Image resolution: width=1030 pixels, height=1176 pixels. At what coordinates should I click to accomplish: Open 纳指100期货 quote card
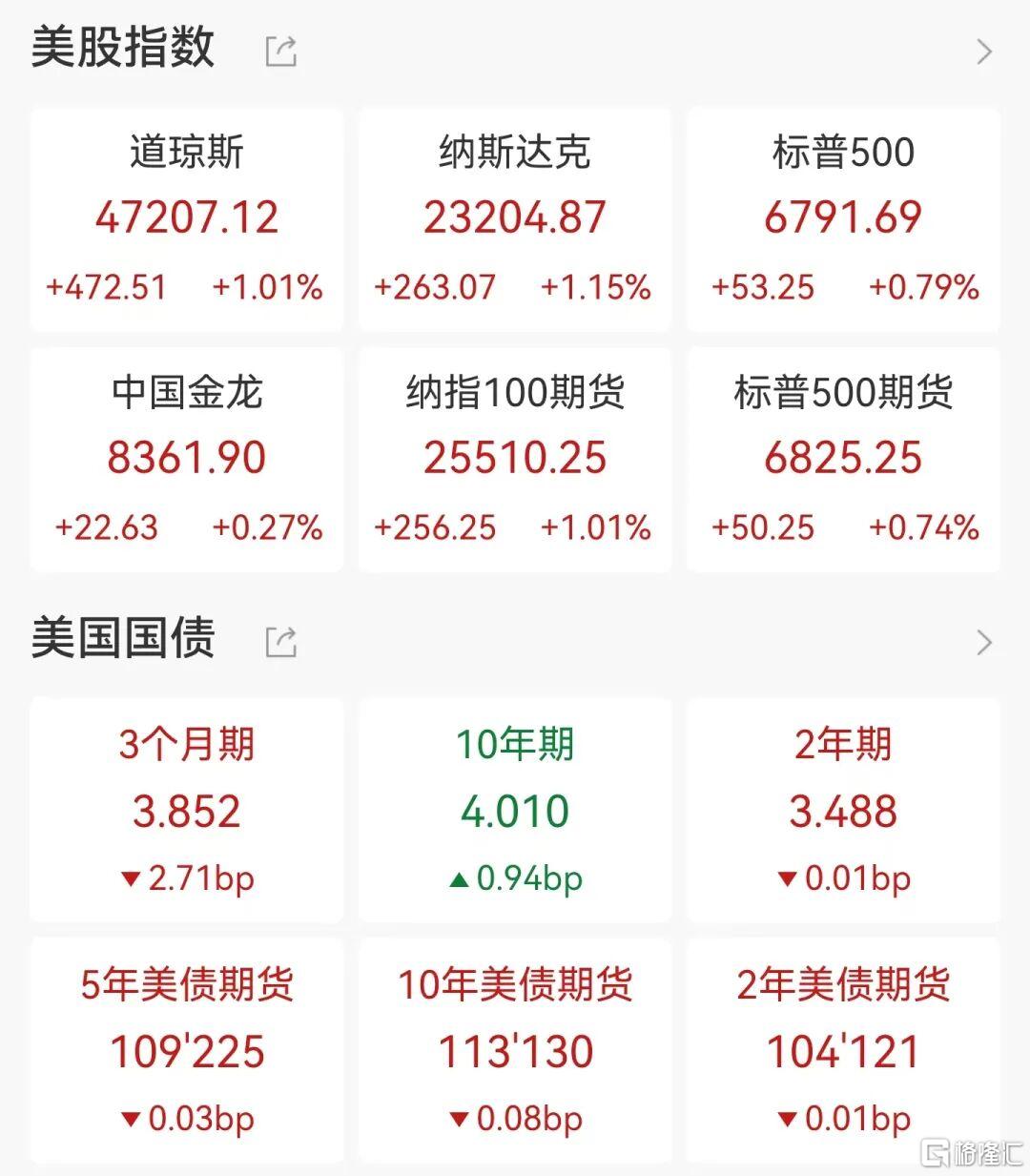515,460
